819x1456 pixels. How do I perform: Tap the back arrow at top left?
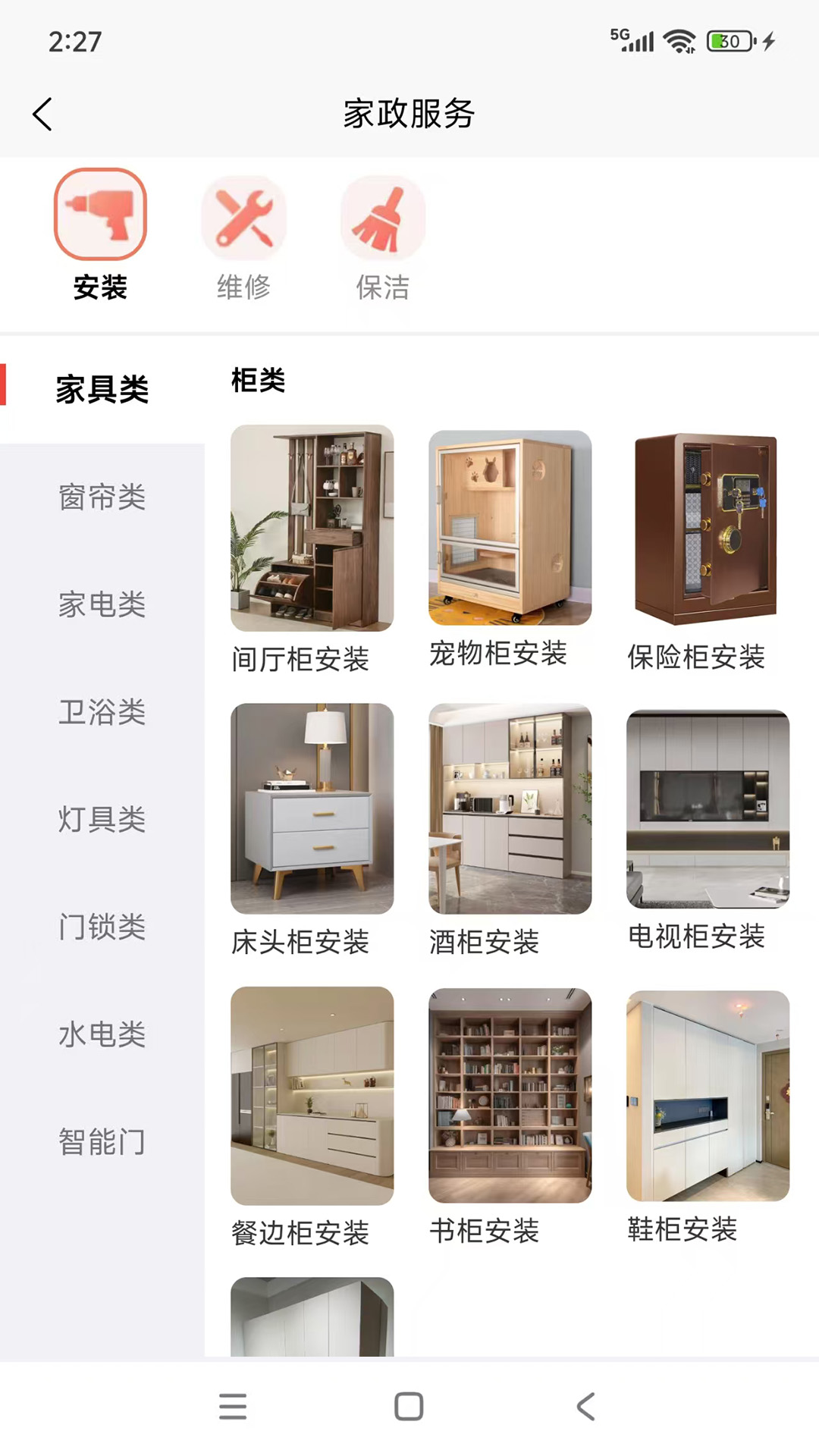pyautogui.click(x=43, y=114)
